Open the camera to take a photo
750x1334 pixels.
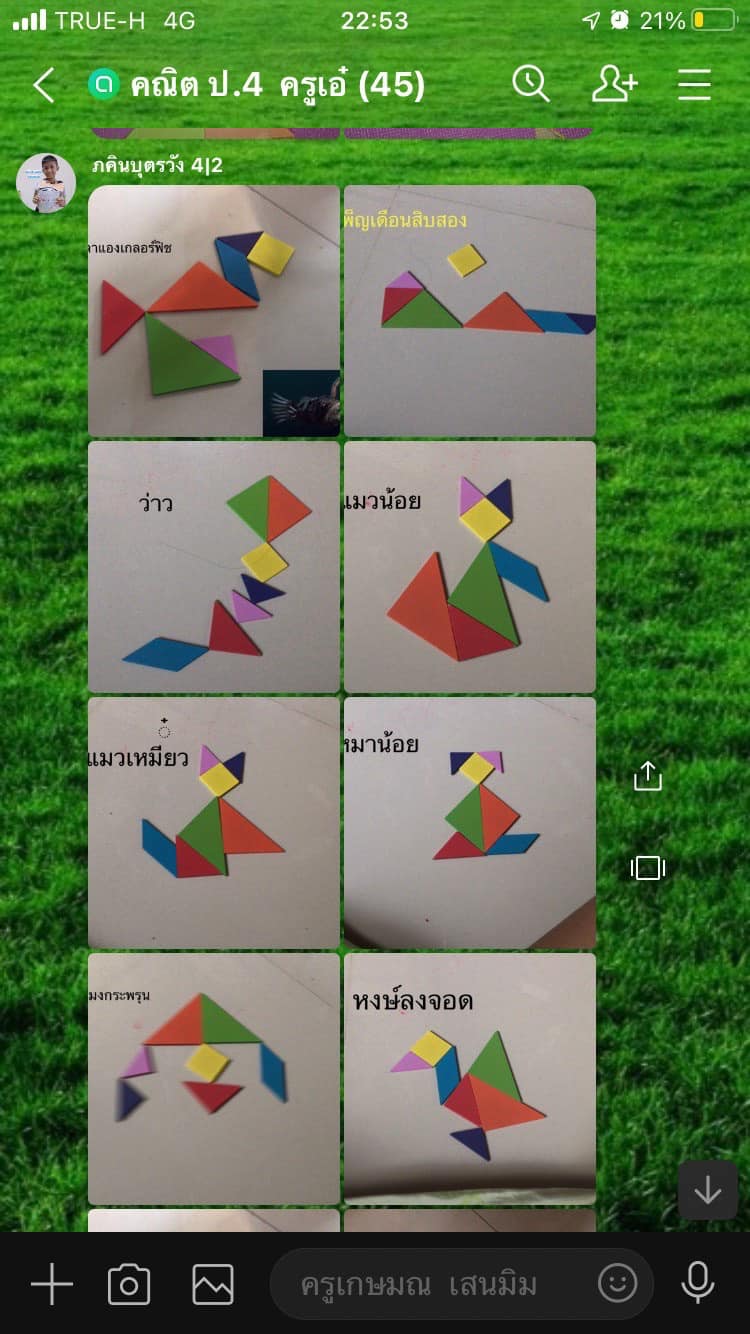(129, 1284)
